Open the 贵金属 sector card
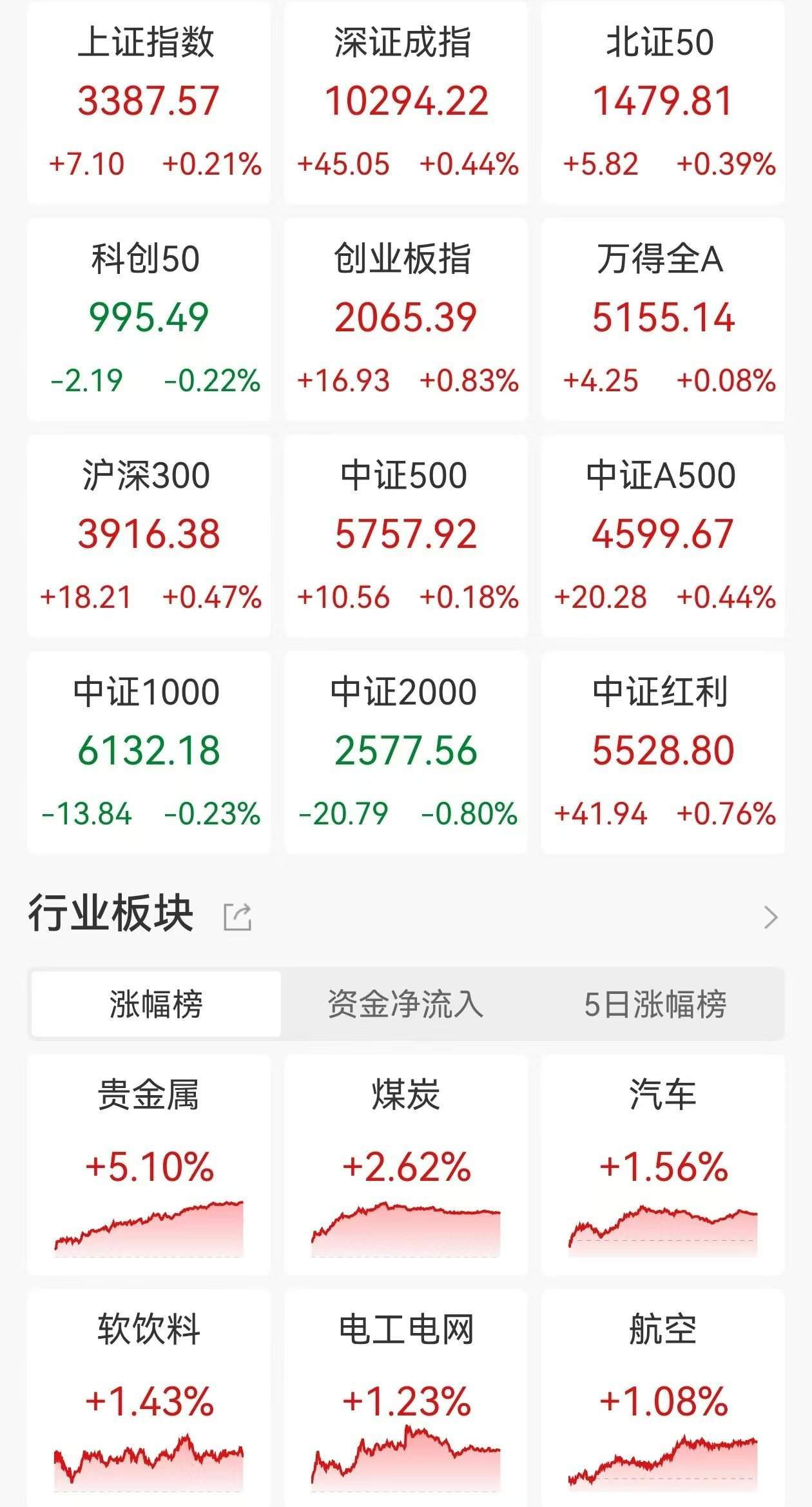Screen dimensions: 812x1507 click(x=149, y=1165)
